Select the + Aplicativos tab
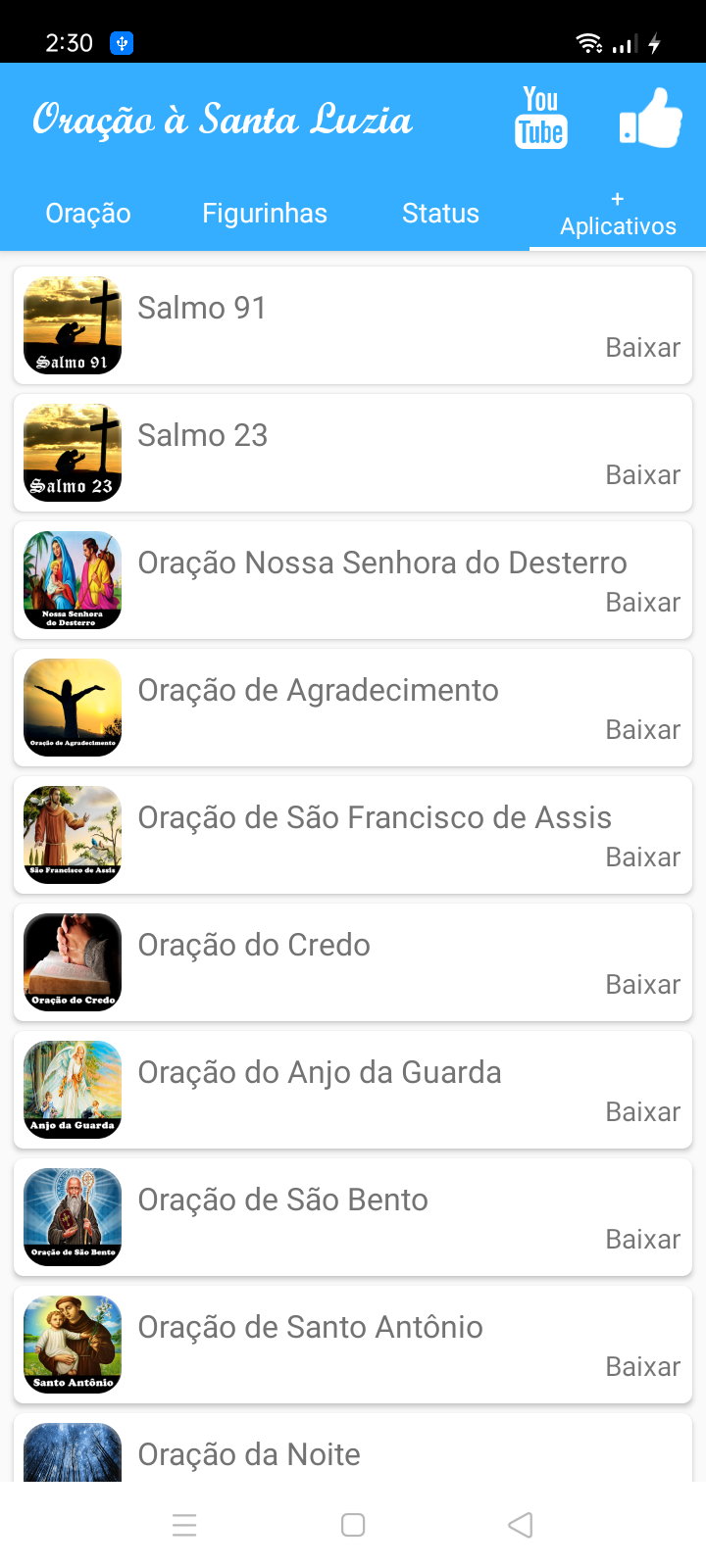 [x=618, y=215]
